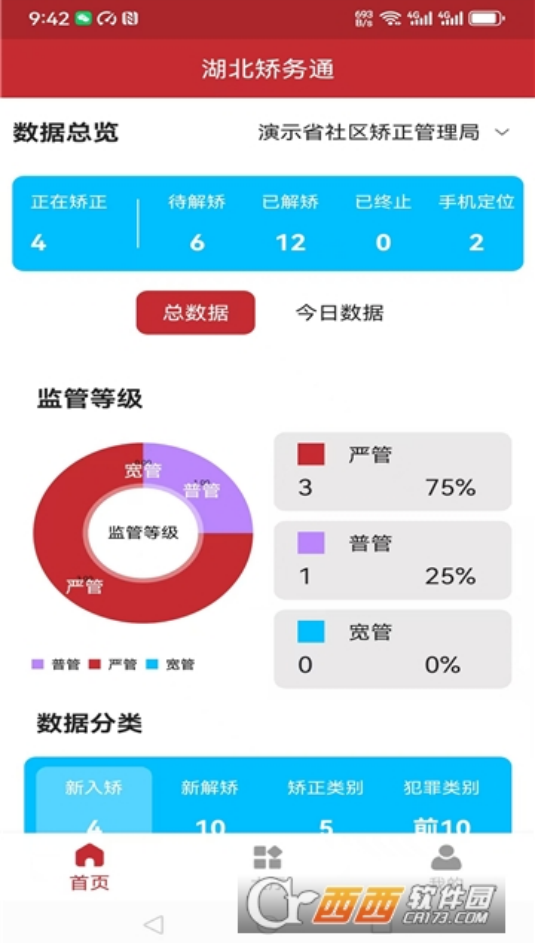Tap the 严管 supervision level card
535x943 pixels.
click(393, 472)
